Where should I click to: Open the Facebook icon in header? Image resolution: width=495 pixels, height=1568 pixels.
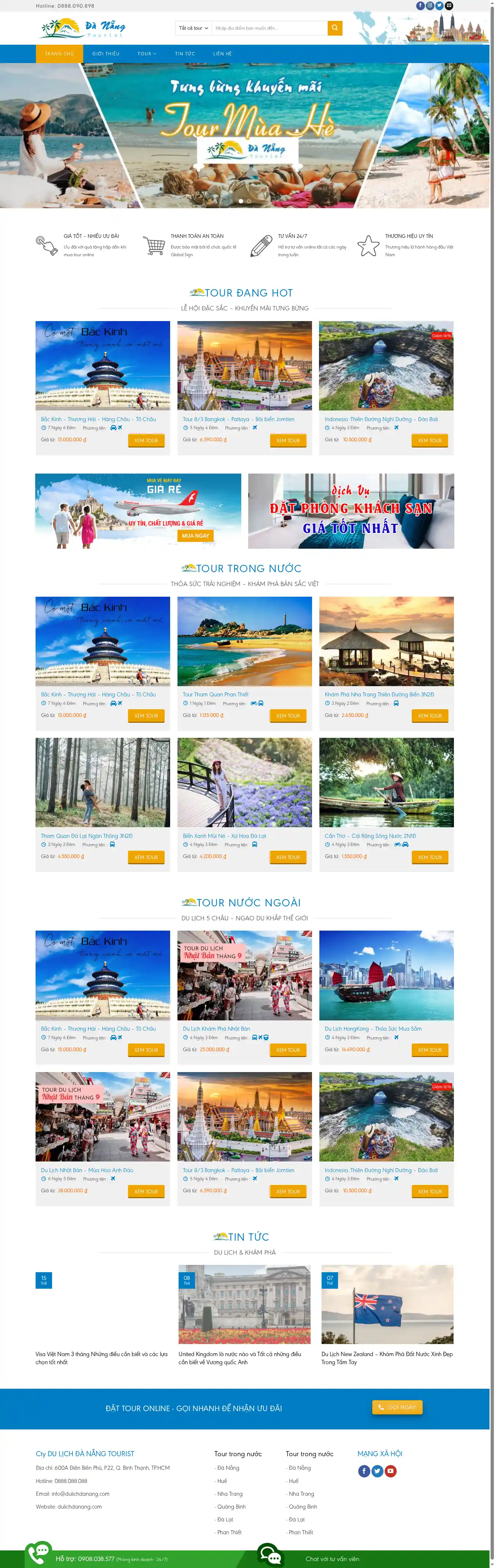420,5
